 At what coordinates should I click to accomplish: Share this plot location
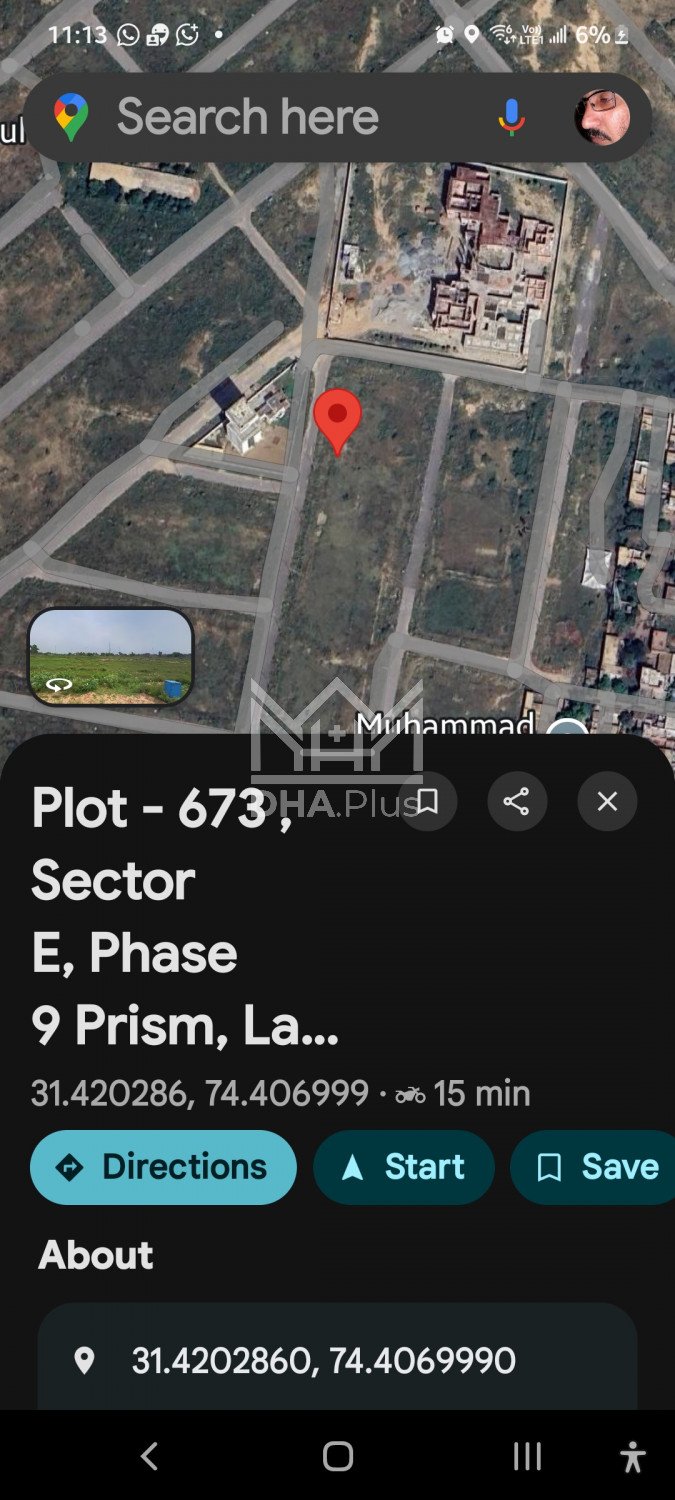(x=517, y=801)
